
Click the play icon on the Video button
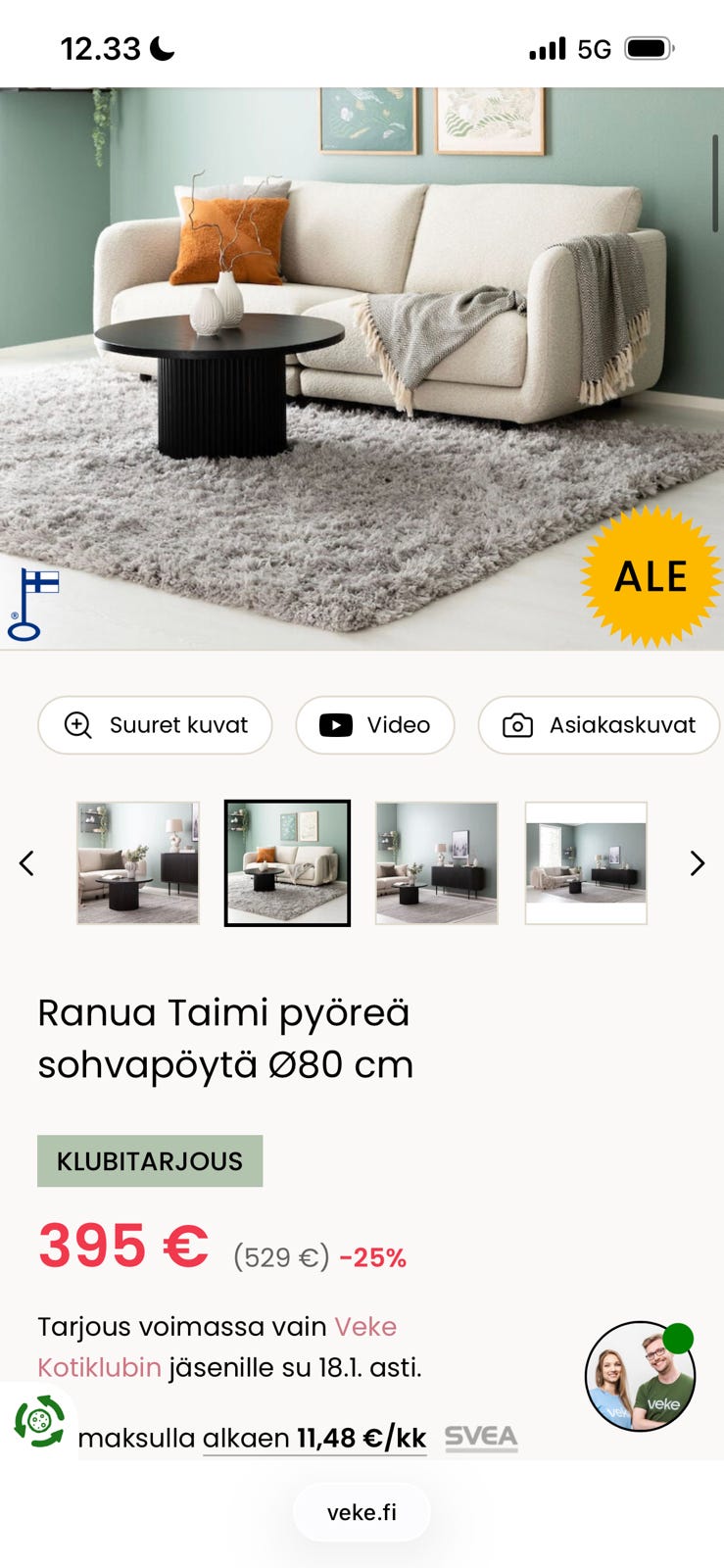coord(335,725)
